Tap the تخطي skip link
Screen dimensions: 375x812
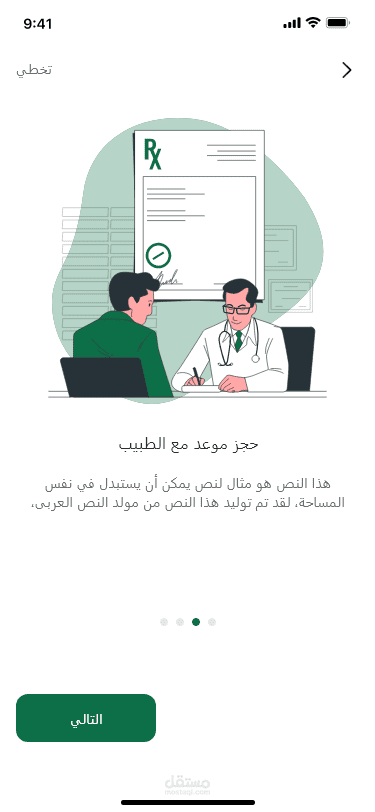click(x=34, y=70)
